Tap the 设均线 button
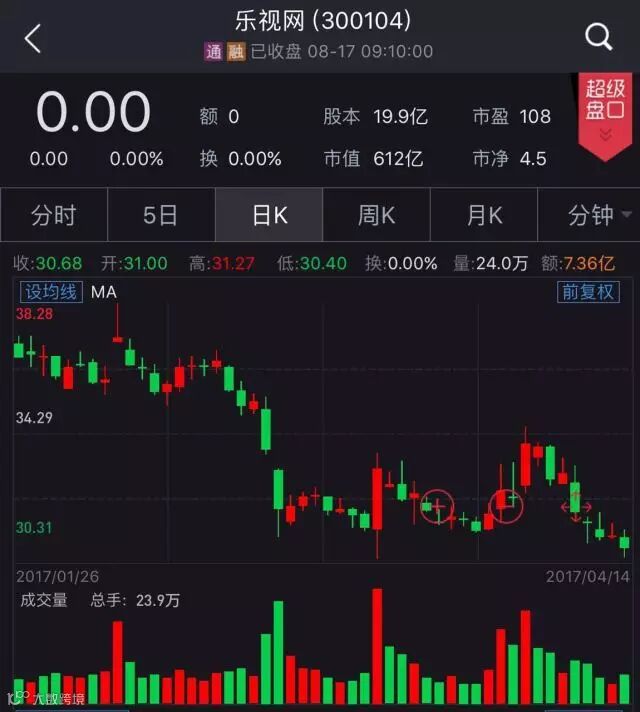Image resolution: width=640 pixels, height=712 pixels. 50,292
